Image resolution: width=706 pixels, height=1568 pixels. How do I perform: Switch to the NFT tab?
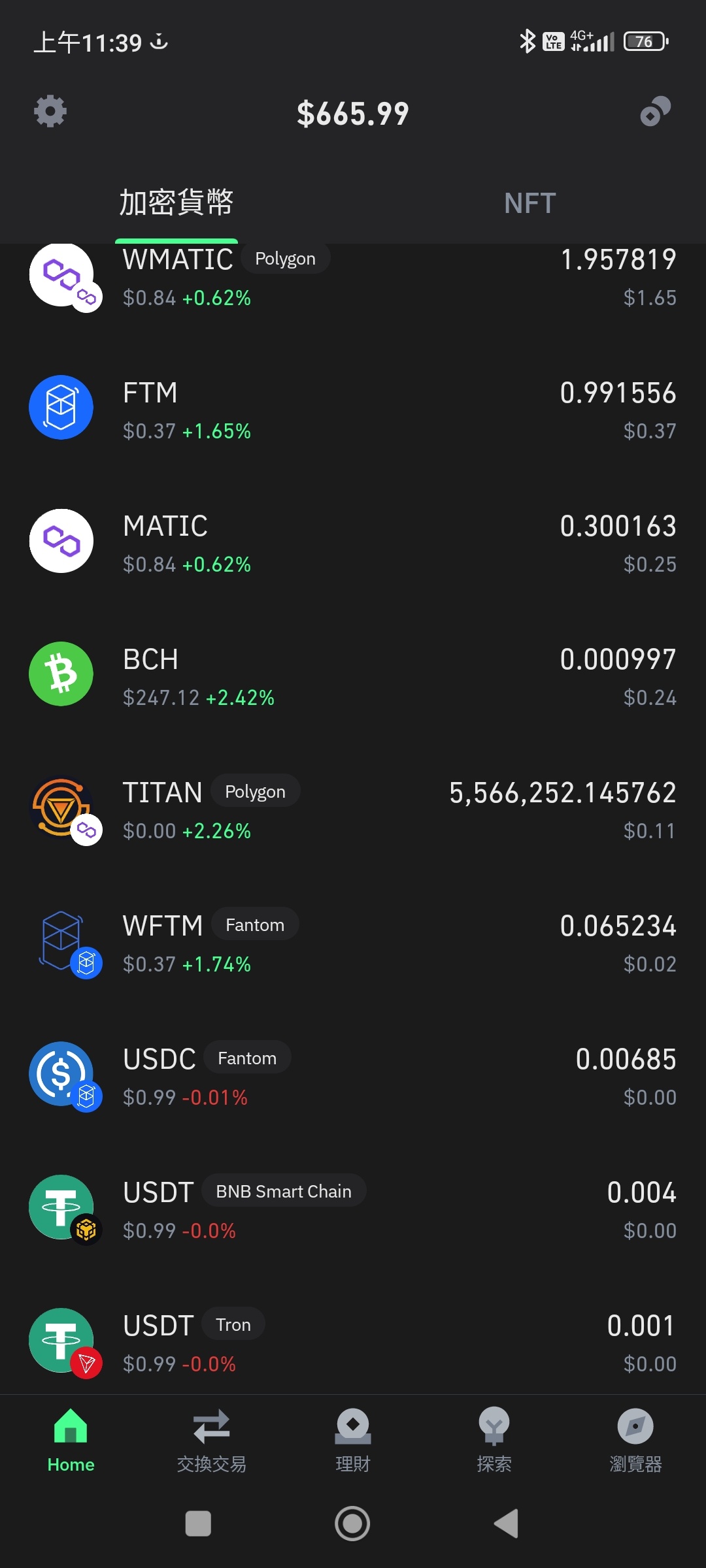point(529,203)
